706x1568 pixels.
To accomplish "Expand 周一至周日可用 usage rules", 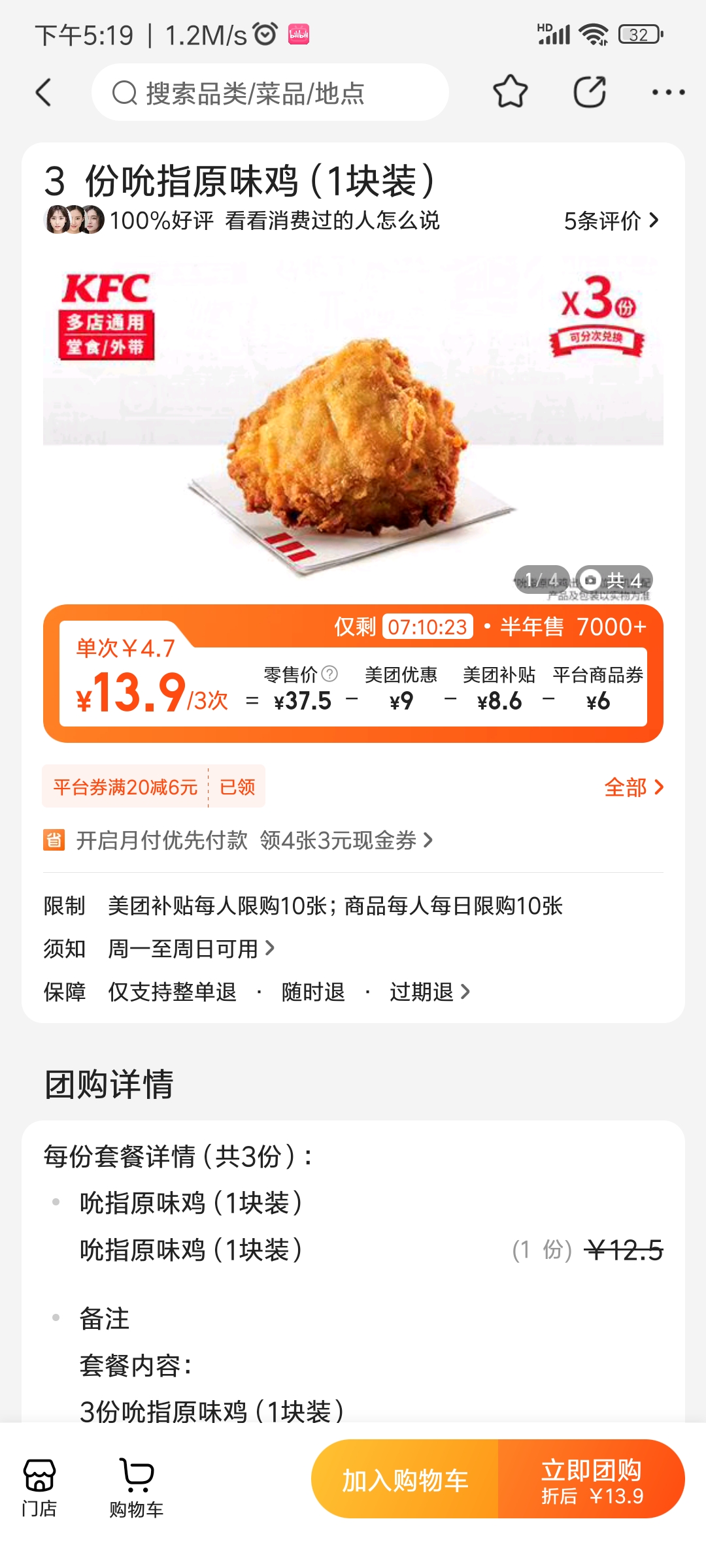I will (186, 949).
